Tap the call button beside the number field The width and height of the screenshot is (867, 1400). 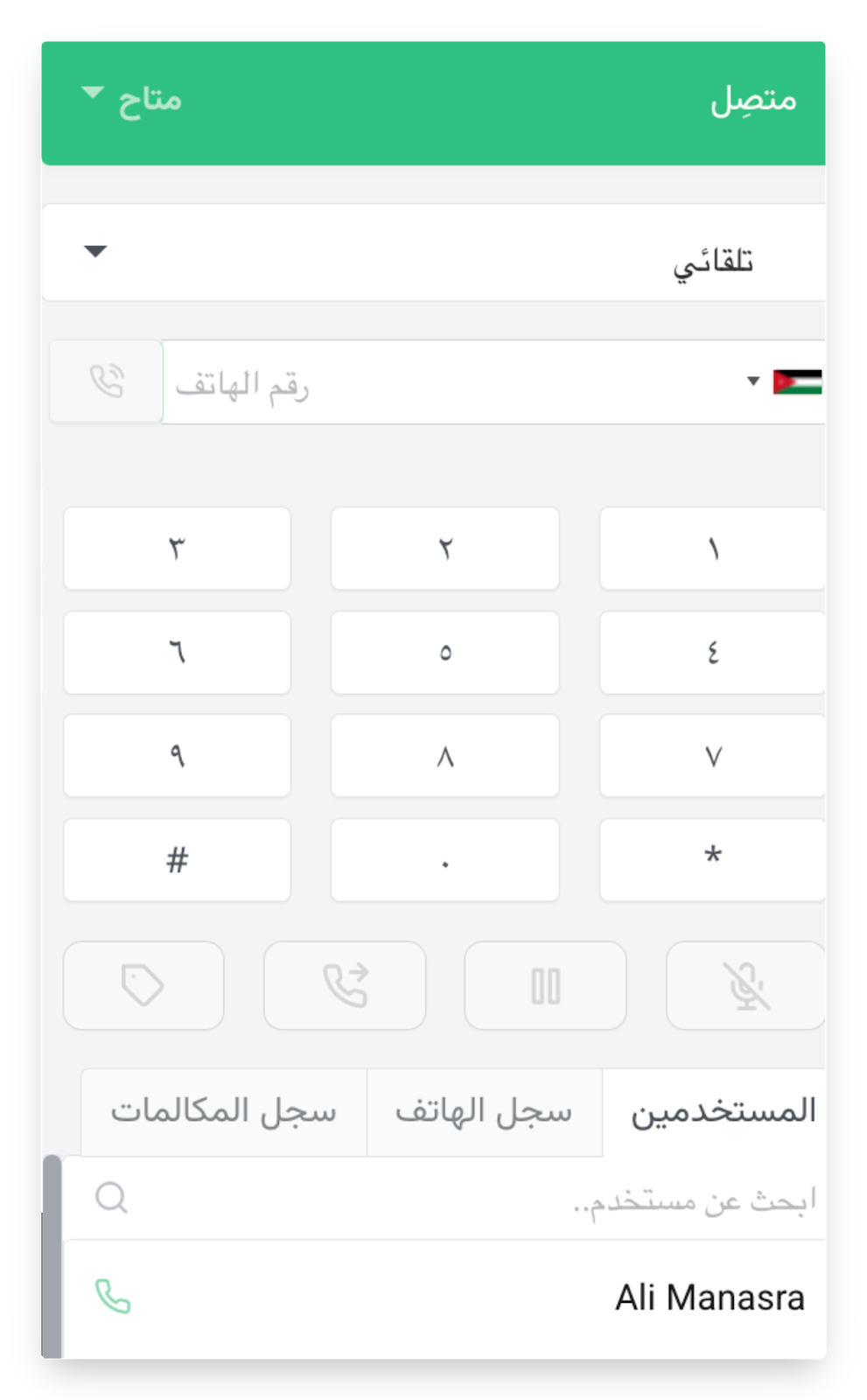(107, 382)
